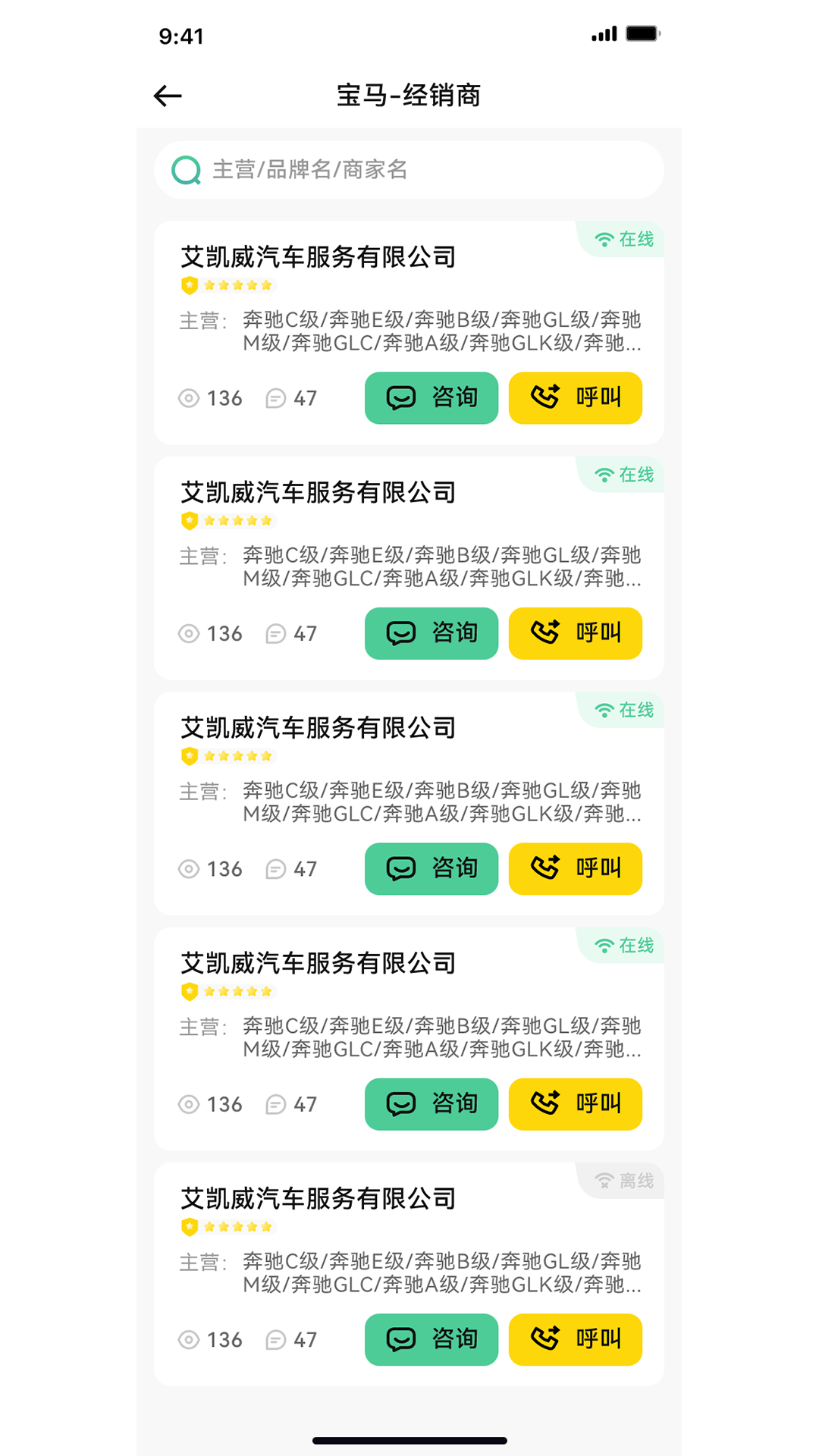Image resolution: width=819 pixels, height=1456 pixels.
Task: Open the dealer card marked 离线
Action: 318,1199
